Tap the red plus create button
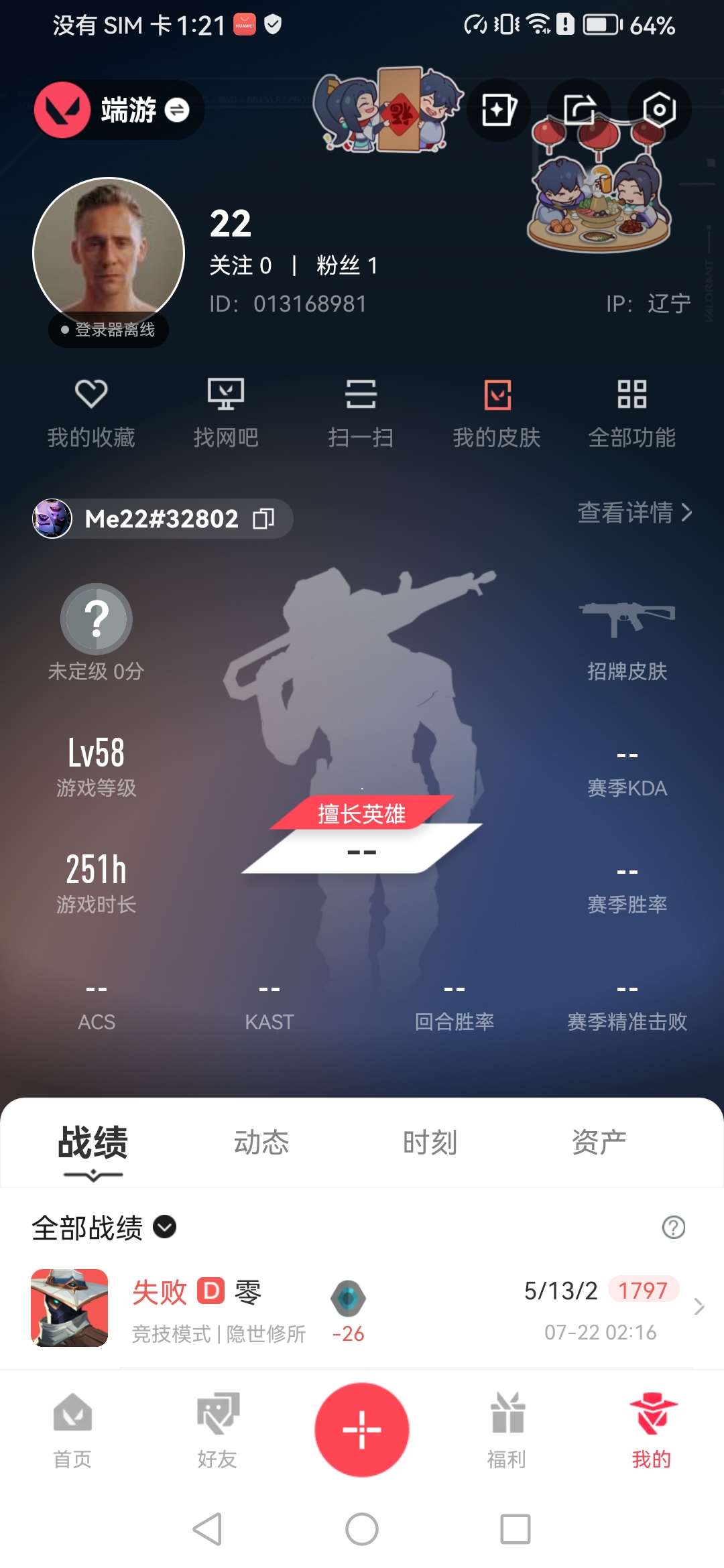Viewport: 724px width, 1568px height. pos(362,1429)
